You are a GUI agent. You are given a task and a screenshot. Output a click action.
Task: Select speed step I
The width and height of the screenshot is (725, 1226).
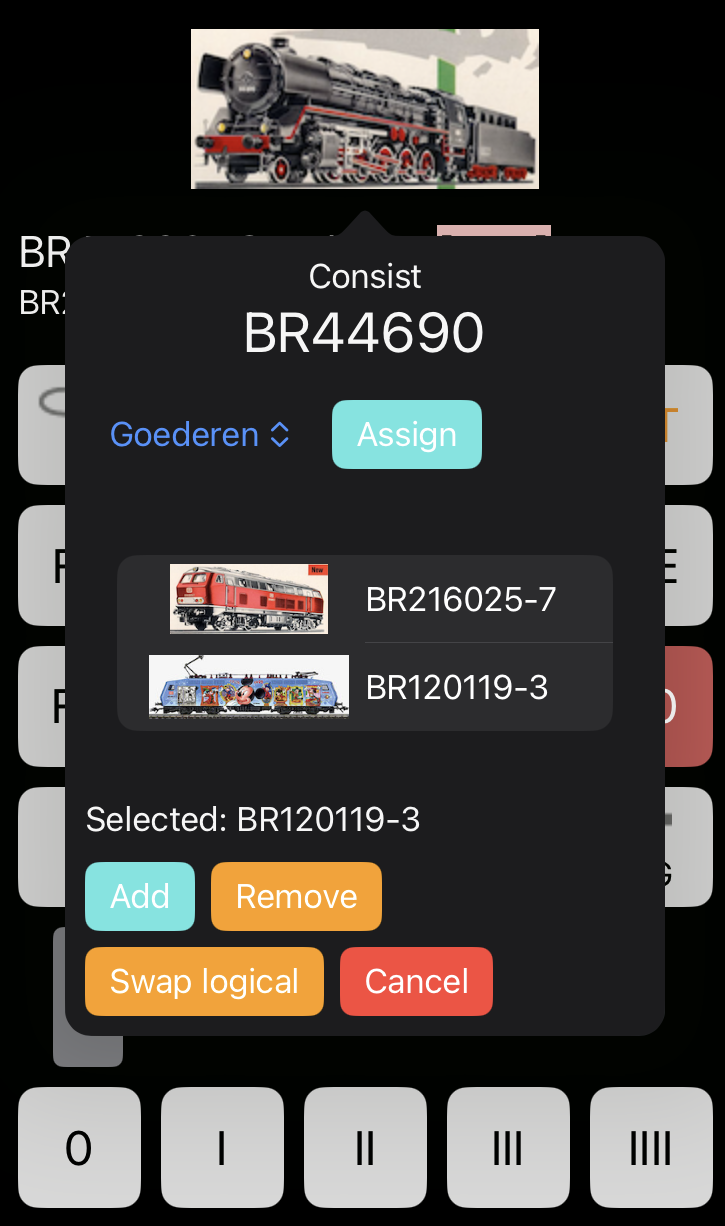(x=222, y=1148)
